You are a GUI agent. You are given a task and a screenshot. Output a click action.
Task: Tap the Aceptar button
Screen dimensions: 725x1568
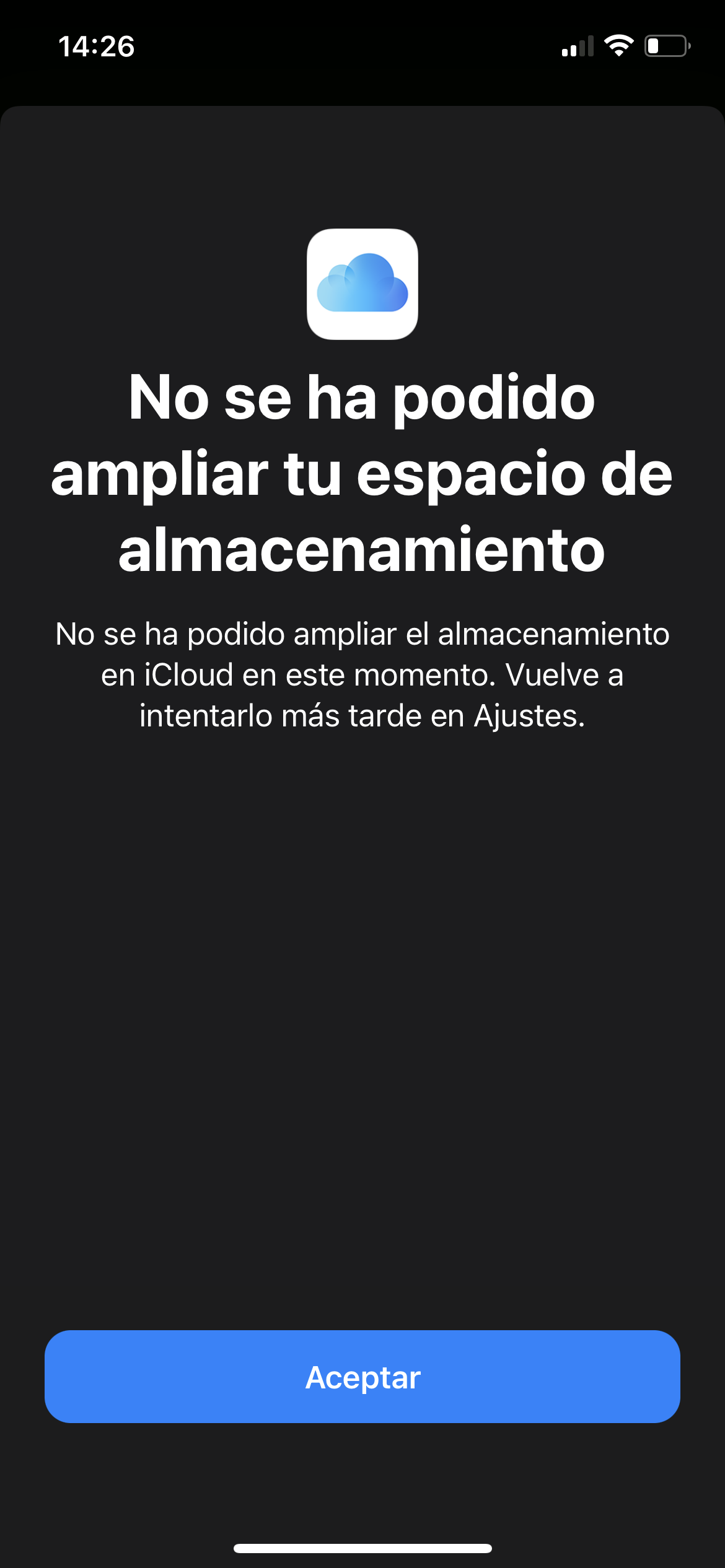click(362, 1377)
